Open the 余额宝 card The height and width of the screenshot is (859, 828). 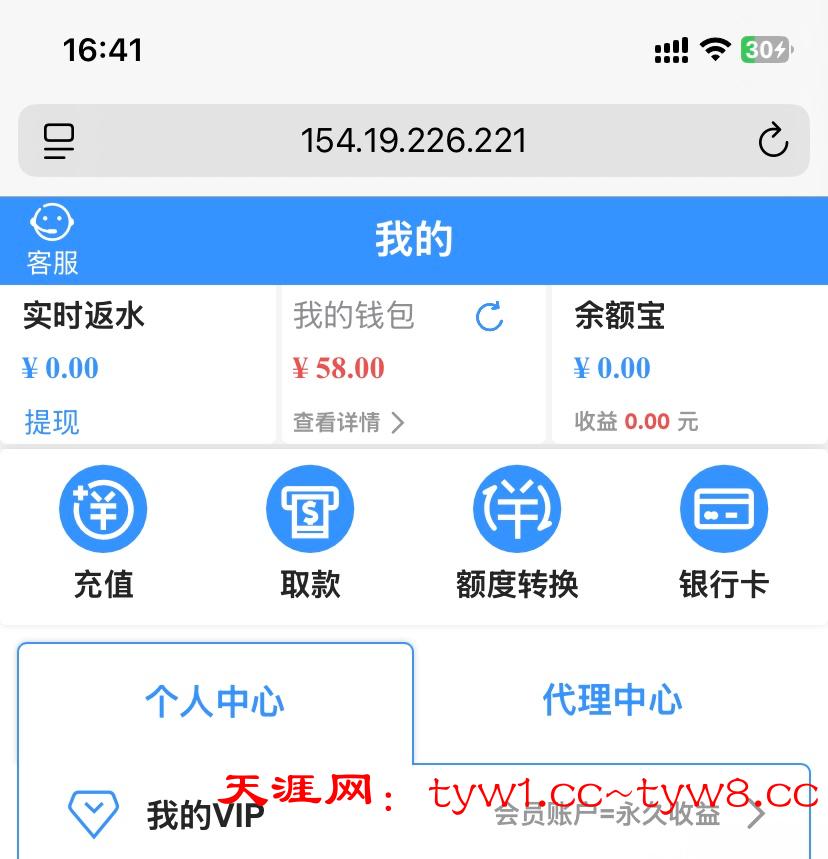(x=690, y=365)
